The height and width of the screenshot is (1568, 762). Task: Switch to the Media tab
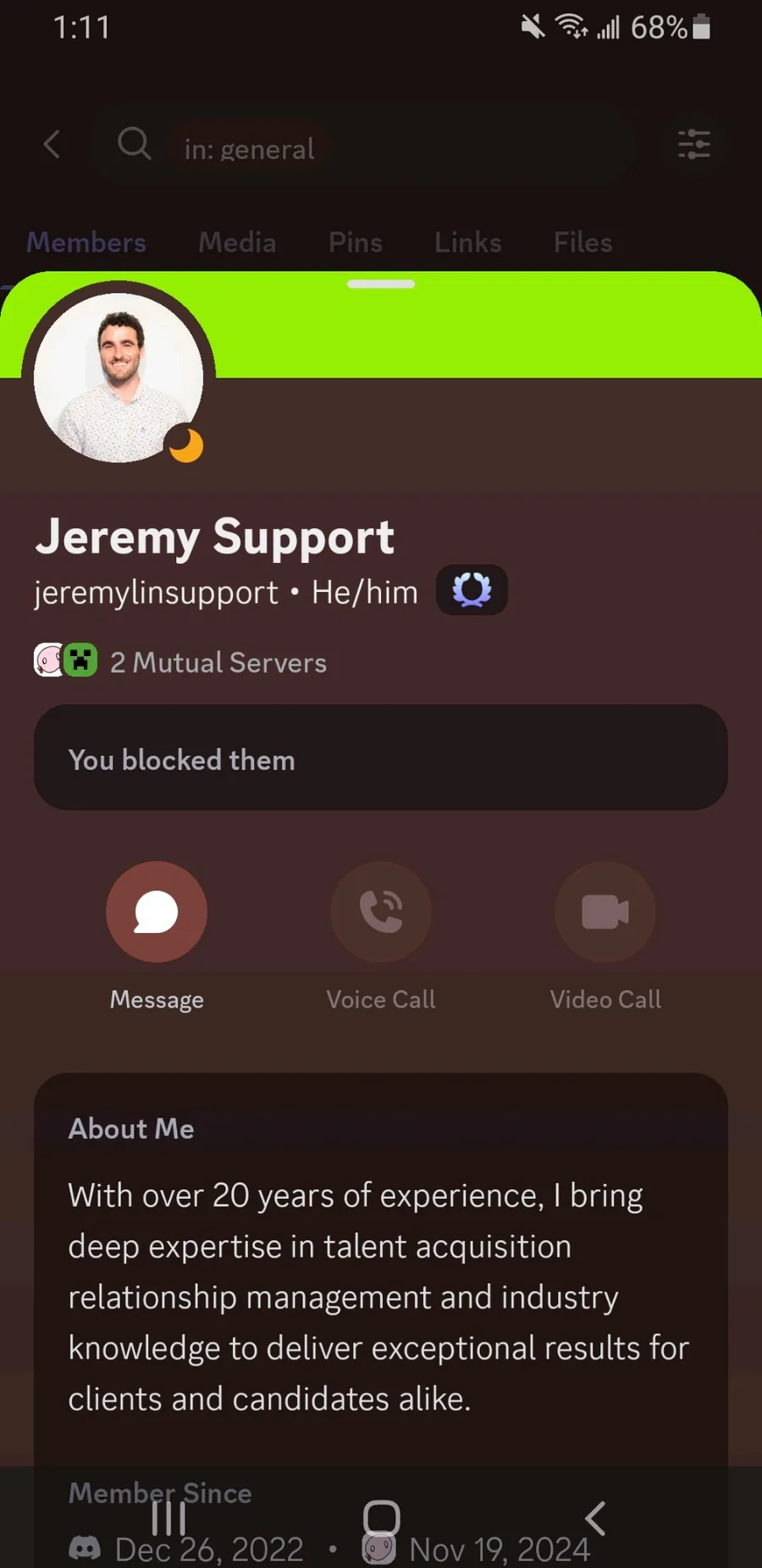click(x=237, y=242)
